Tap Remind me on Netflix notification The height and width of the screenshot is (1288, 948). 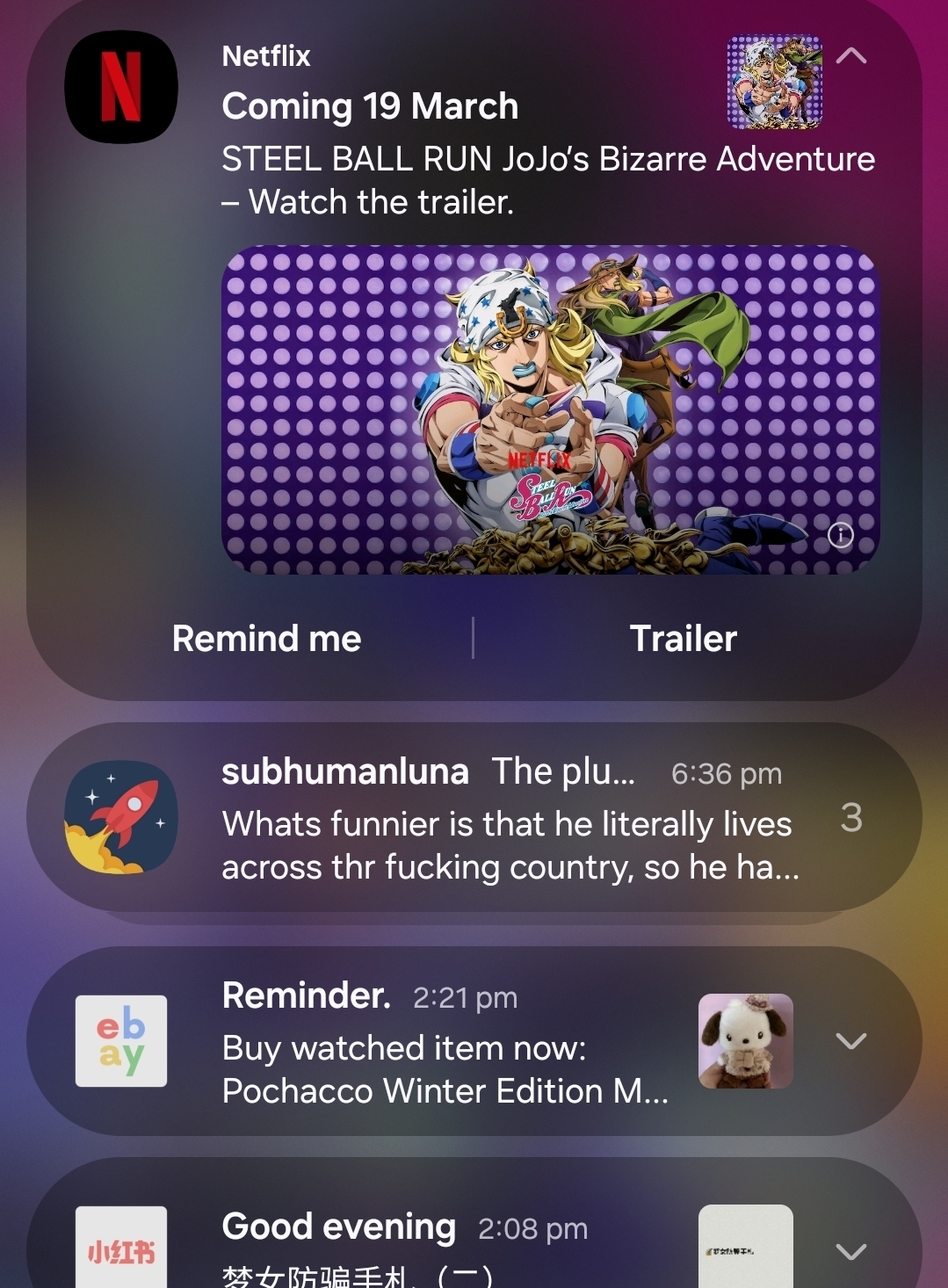coord(266,639)
